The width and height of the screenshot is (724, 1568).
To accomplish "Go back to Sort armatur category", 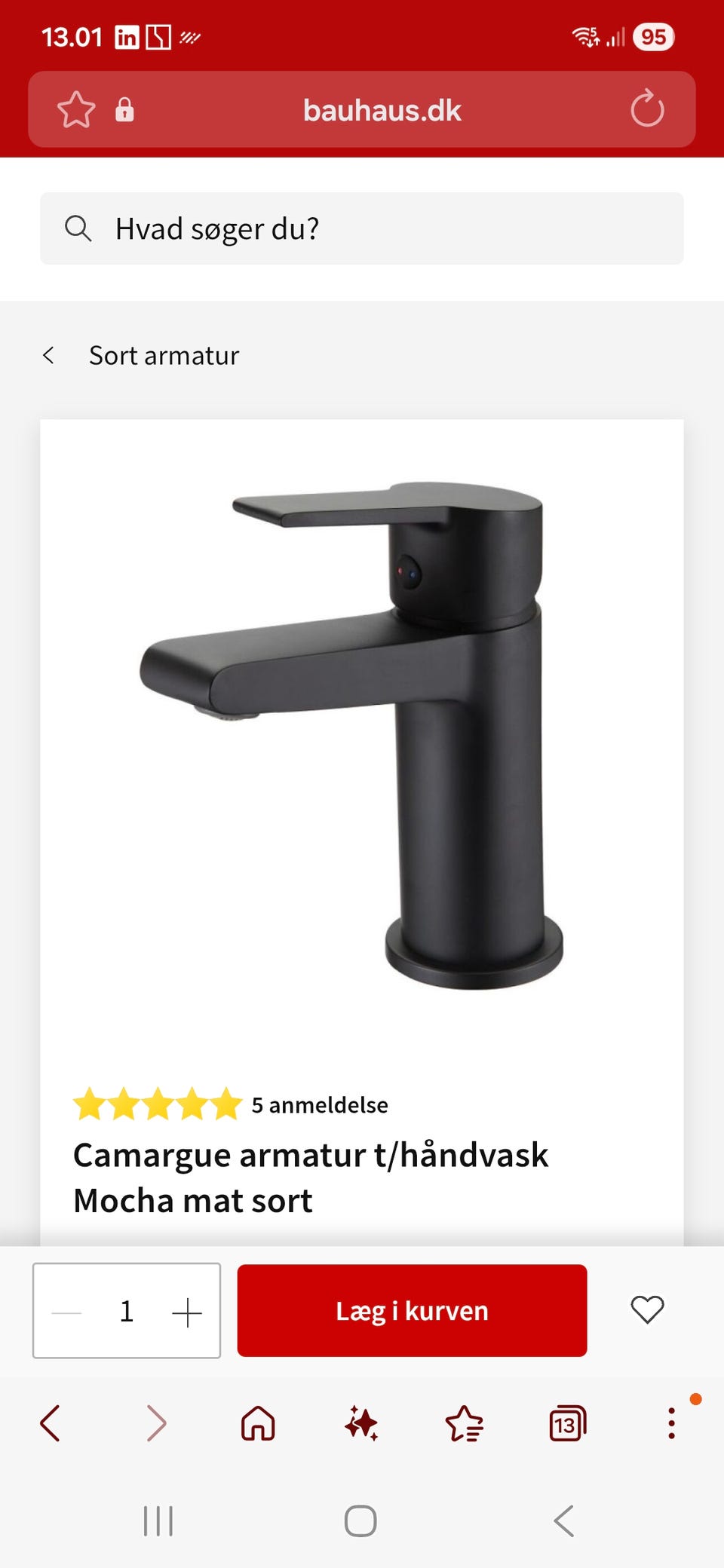I will coord(141,355).
